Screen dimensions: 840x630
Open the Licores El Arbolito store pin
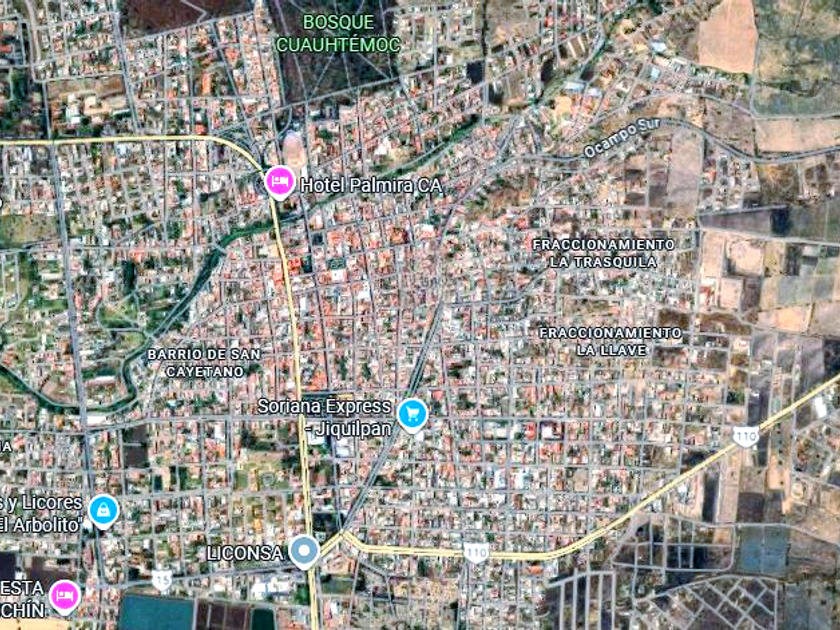click(x=103, y=511)
